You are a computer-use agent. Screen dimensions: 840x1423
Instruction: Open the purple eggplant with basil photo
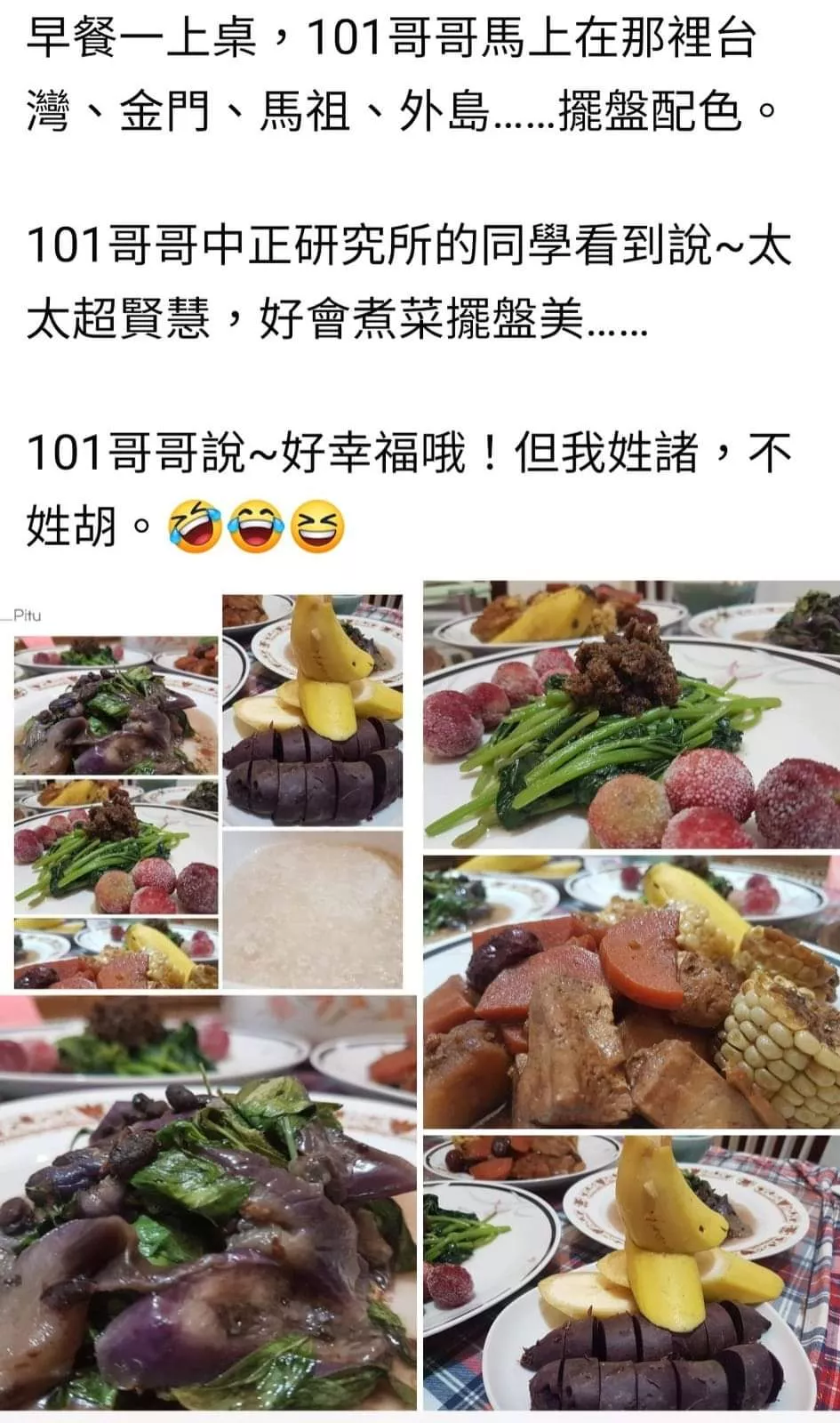point(208,1205)
